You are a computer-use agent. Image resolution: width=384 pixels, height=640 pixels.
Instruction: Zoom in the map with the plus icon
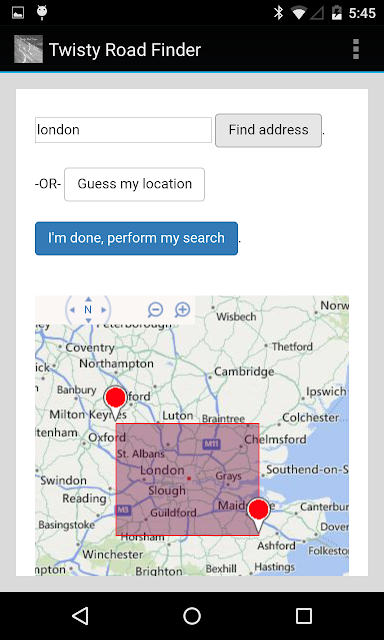(182, 310)
